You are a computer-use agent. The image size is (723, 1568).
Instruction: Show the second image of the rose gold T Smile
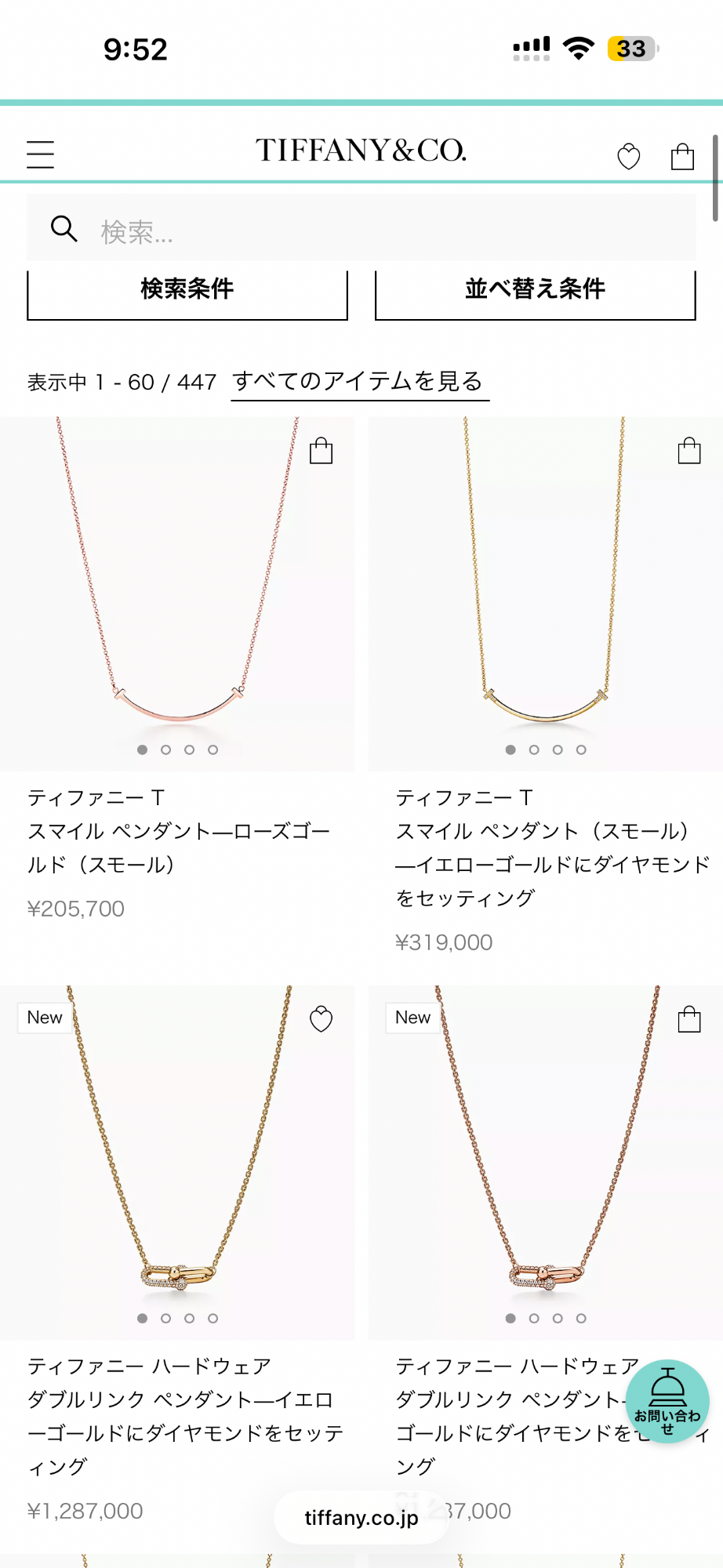165,750
